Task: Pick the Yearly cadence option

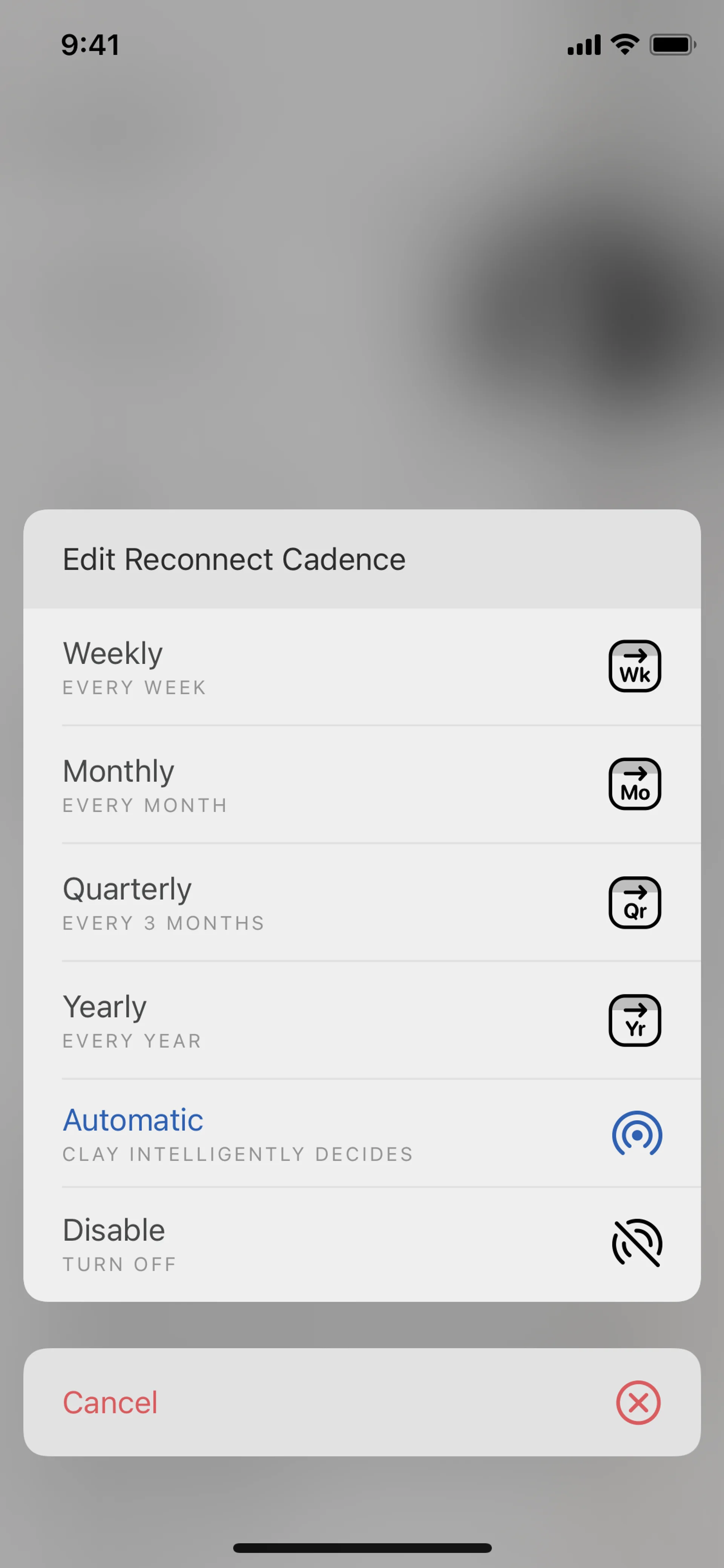Action: coord(361,1021)
